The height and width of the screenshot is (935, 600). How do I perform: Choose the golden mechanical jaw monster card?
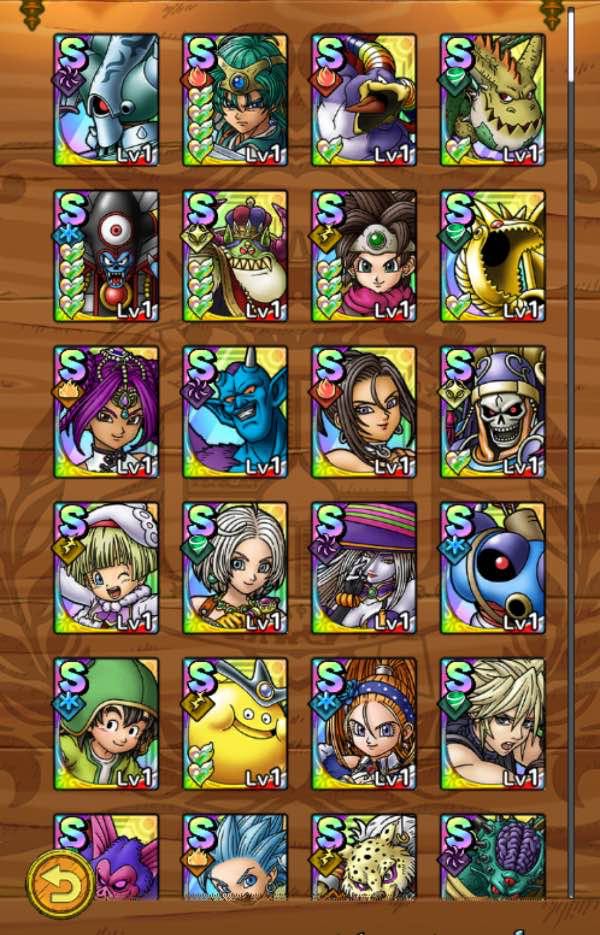coord(493,256)
